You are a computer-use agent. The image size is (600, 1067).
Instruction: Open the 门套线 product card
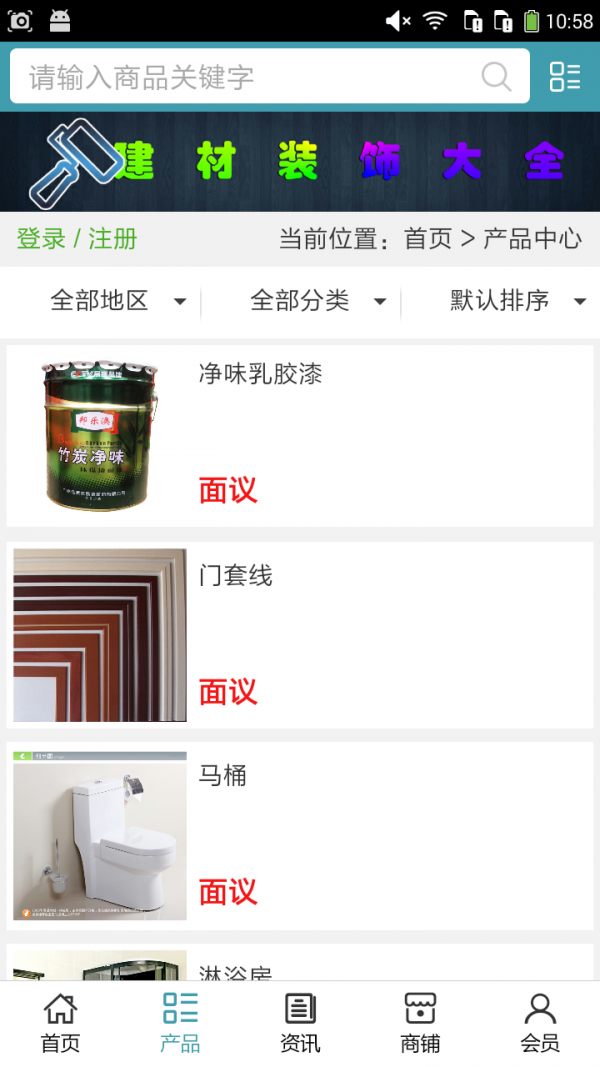300,636
